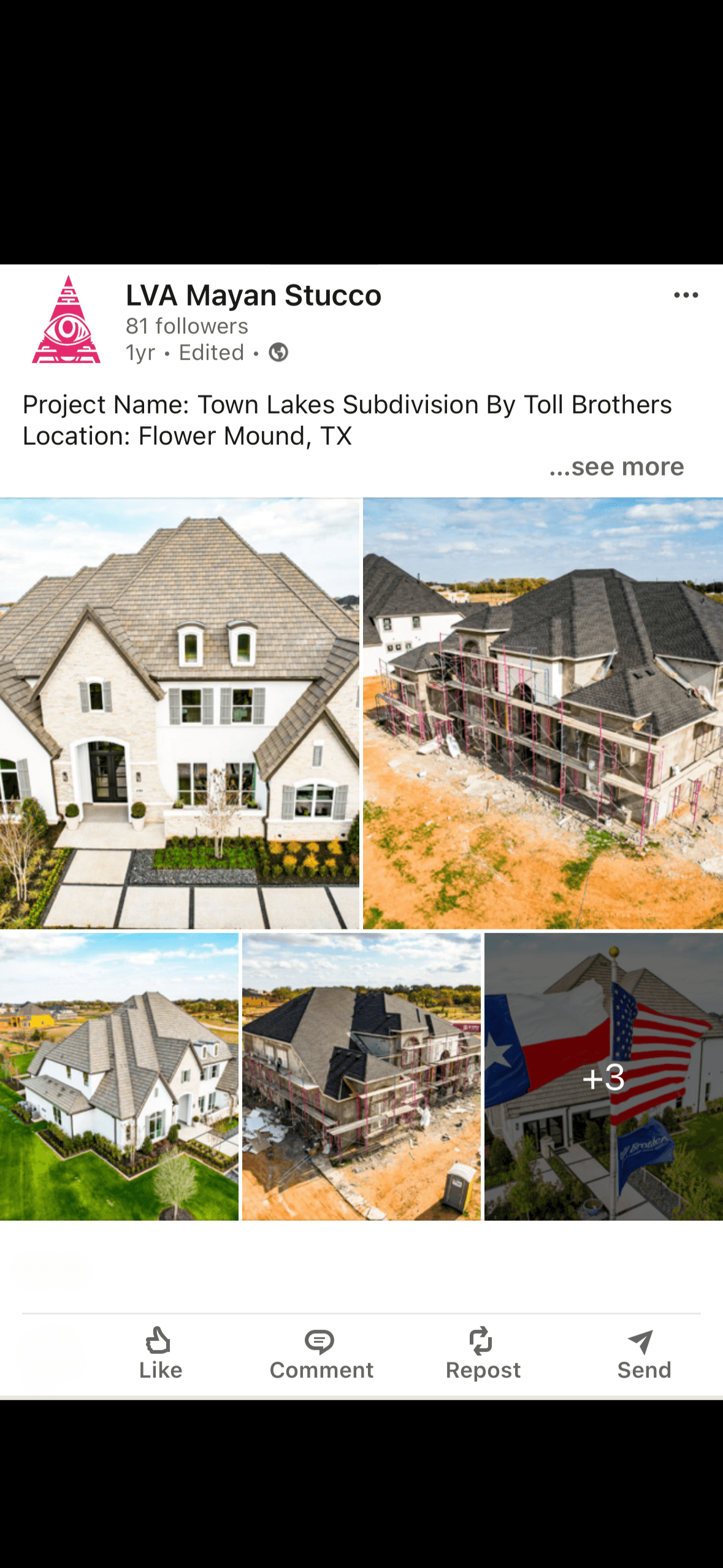Open the post's three-dot overflow menu

(x=685, y=295)
